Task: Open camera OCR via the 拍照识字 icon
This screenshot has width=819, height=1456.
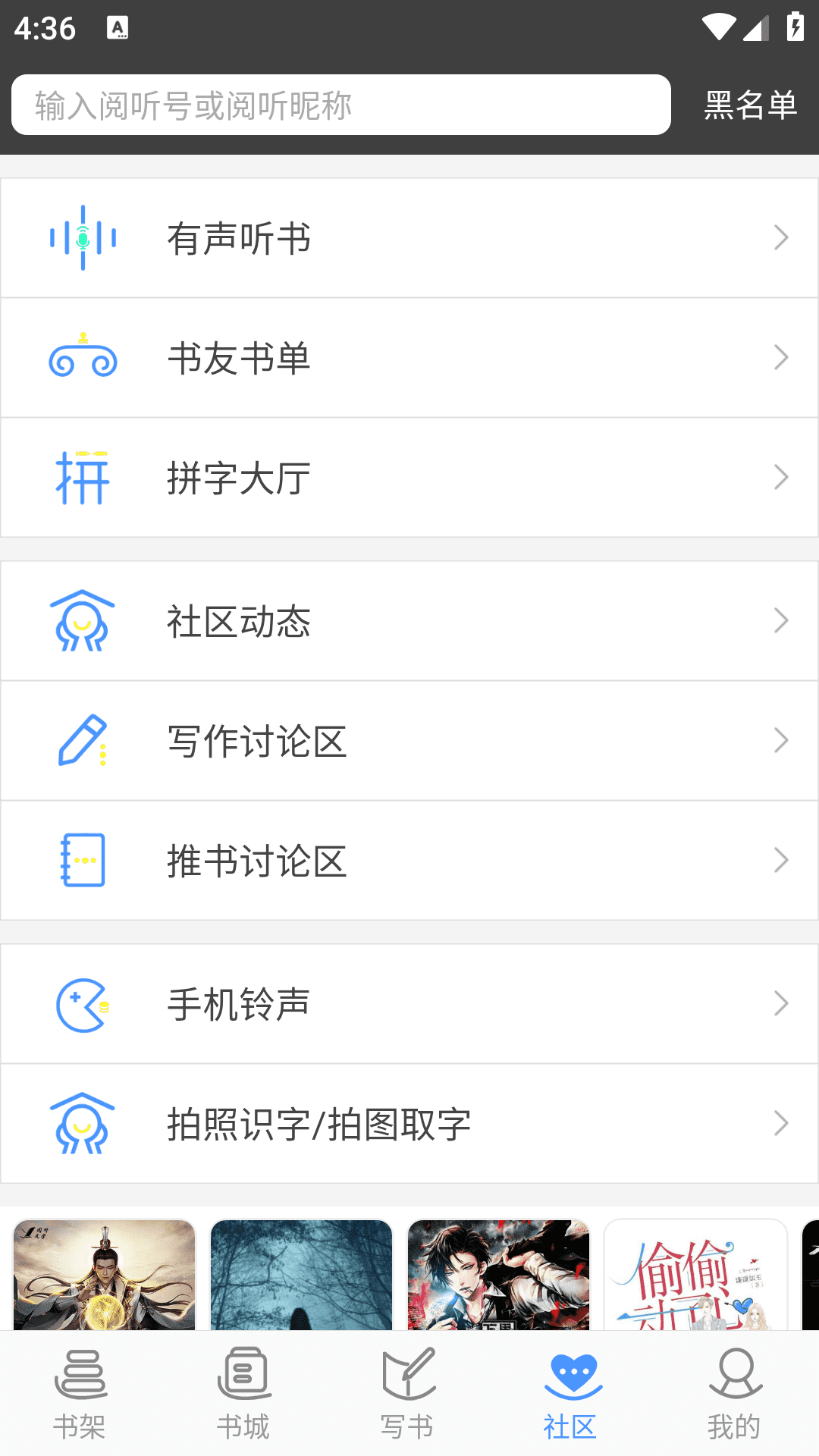Action: point(83,1123)
